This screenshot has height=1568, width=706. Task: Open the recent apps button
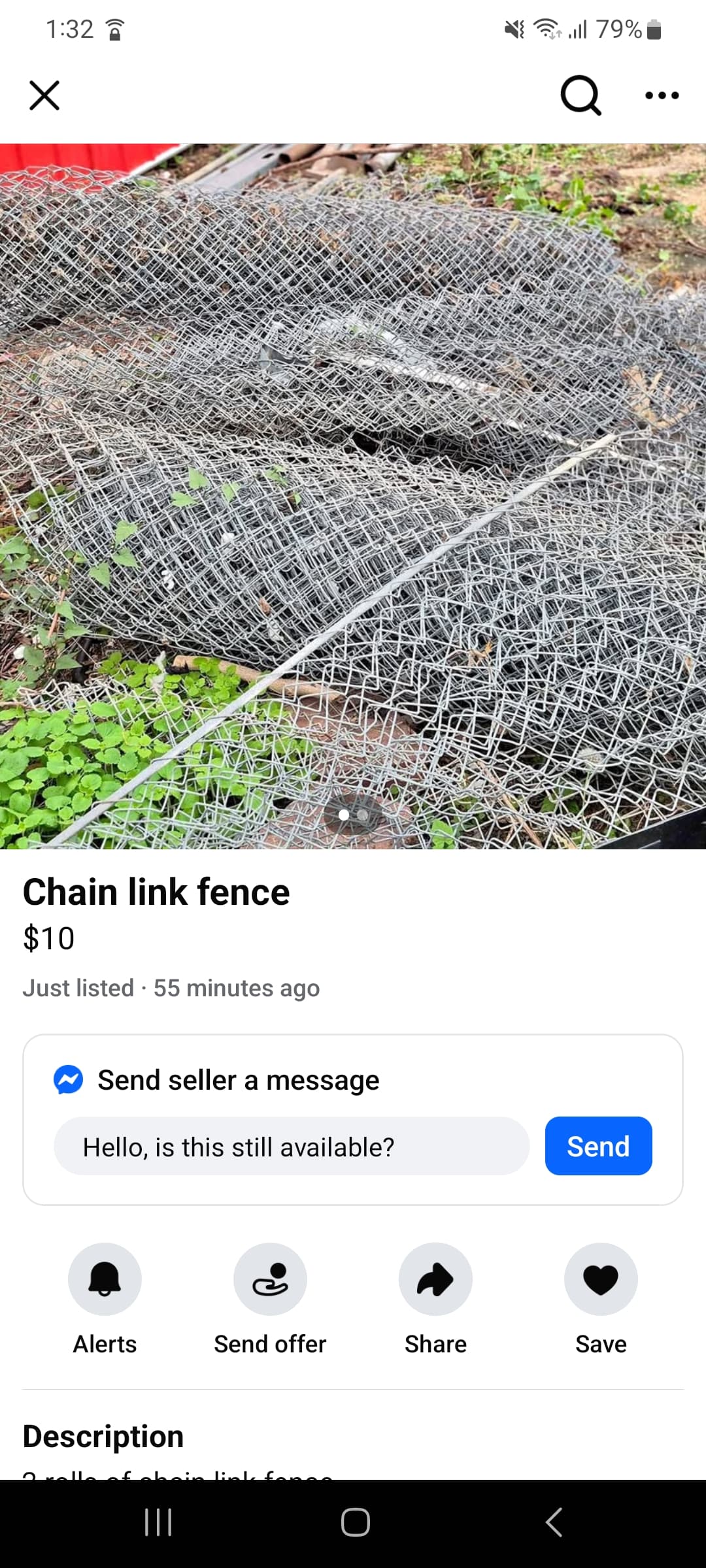coord(158,1522)
